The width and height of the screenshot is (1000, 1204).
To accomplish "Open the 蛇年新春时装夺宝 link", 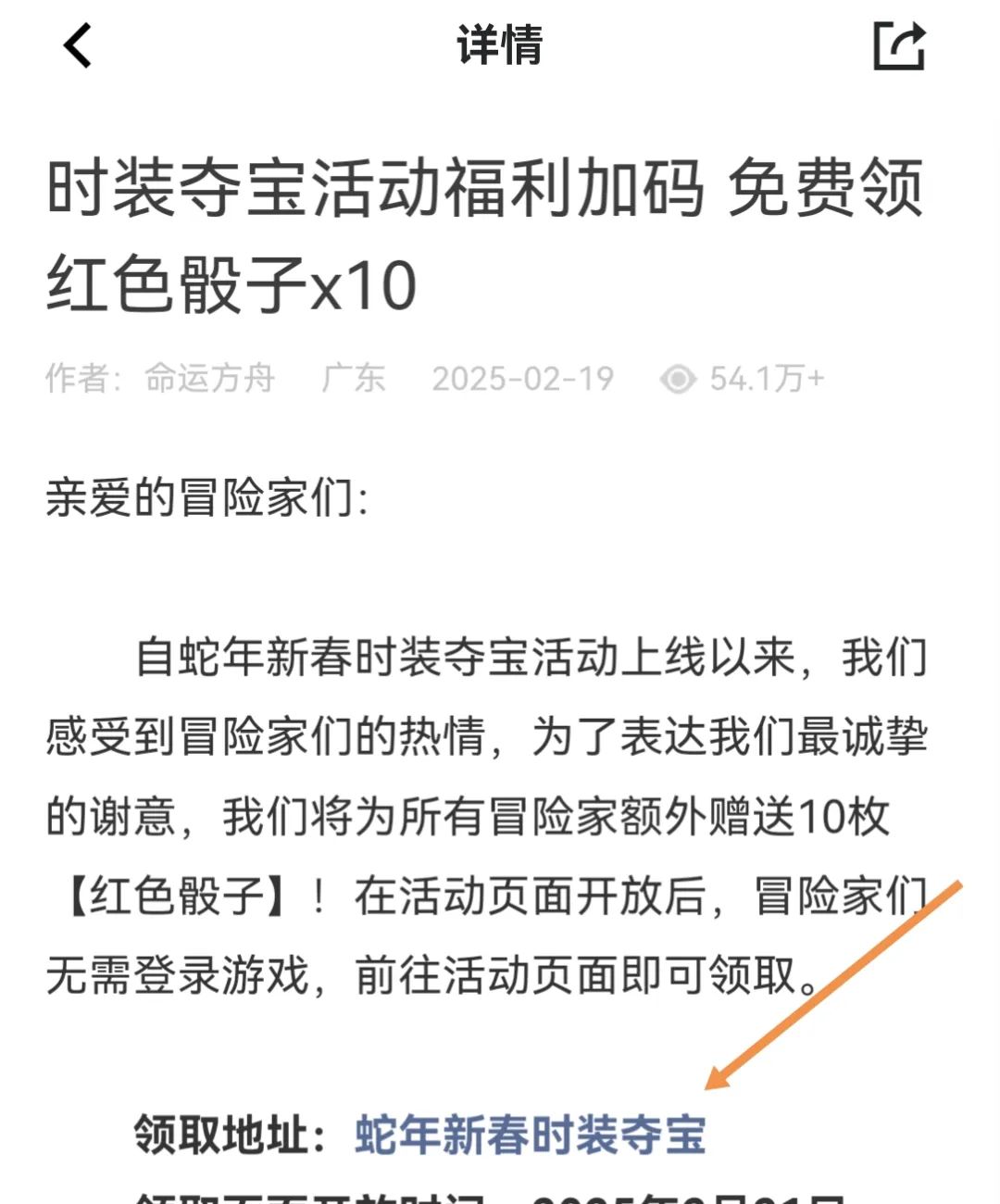I will pyautogui.click(x=530, y=1135).
